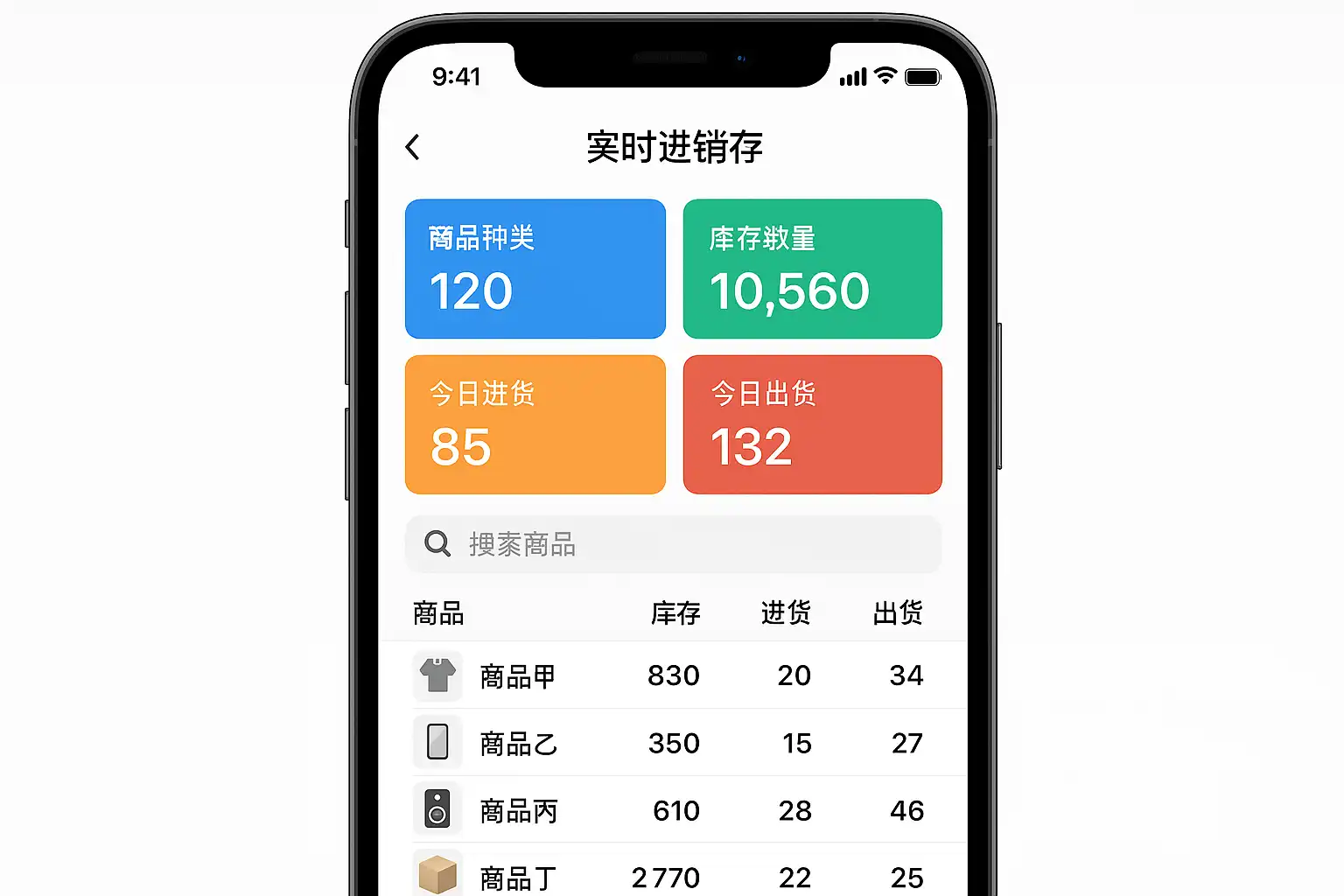Open the 商品甲 row

pos(672,675)
